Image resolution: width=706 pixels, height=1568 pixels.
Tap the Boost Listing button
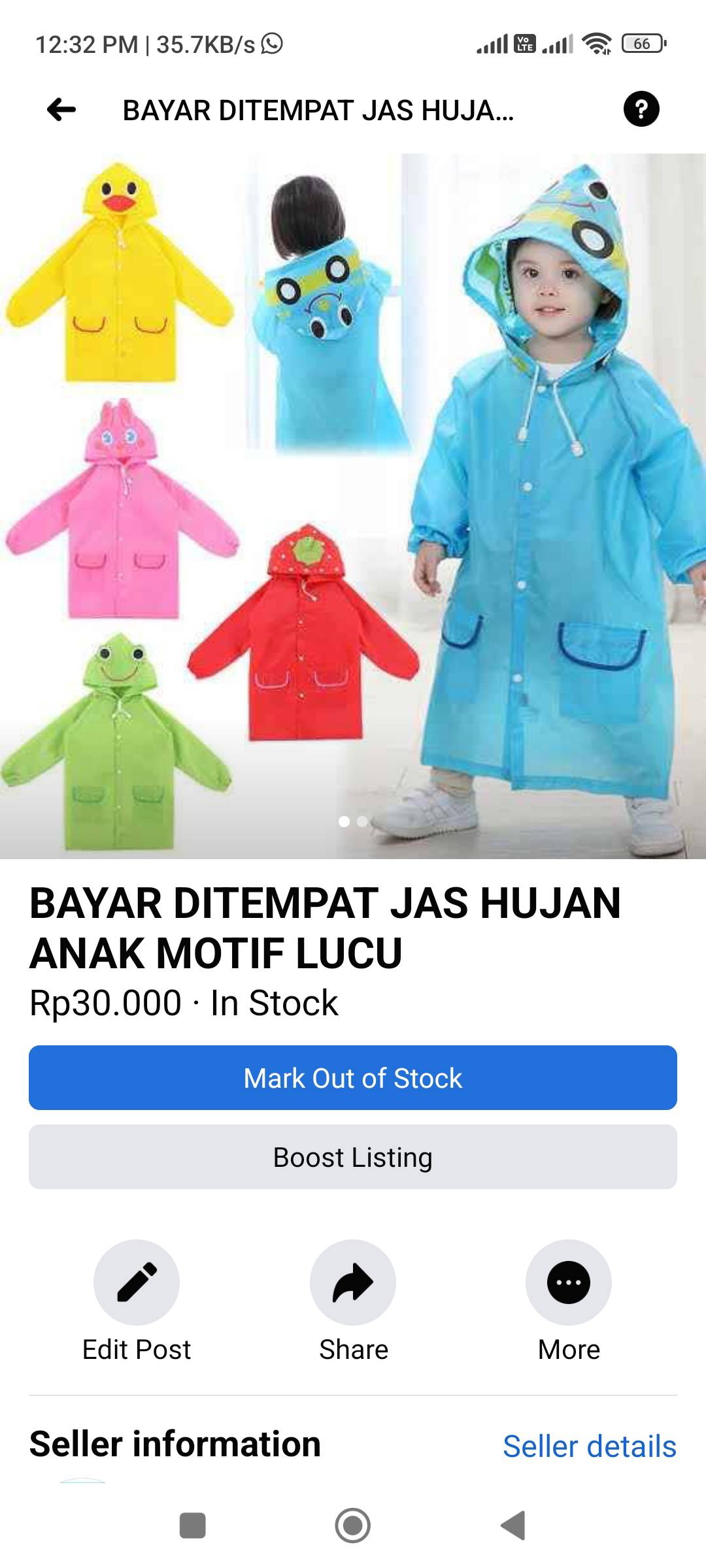coord(353,1157)
